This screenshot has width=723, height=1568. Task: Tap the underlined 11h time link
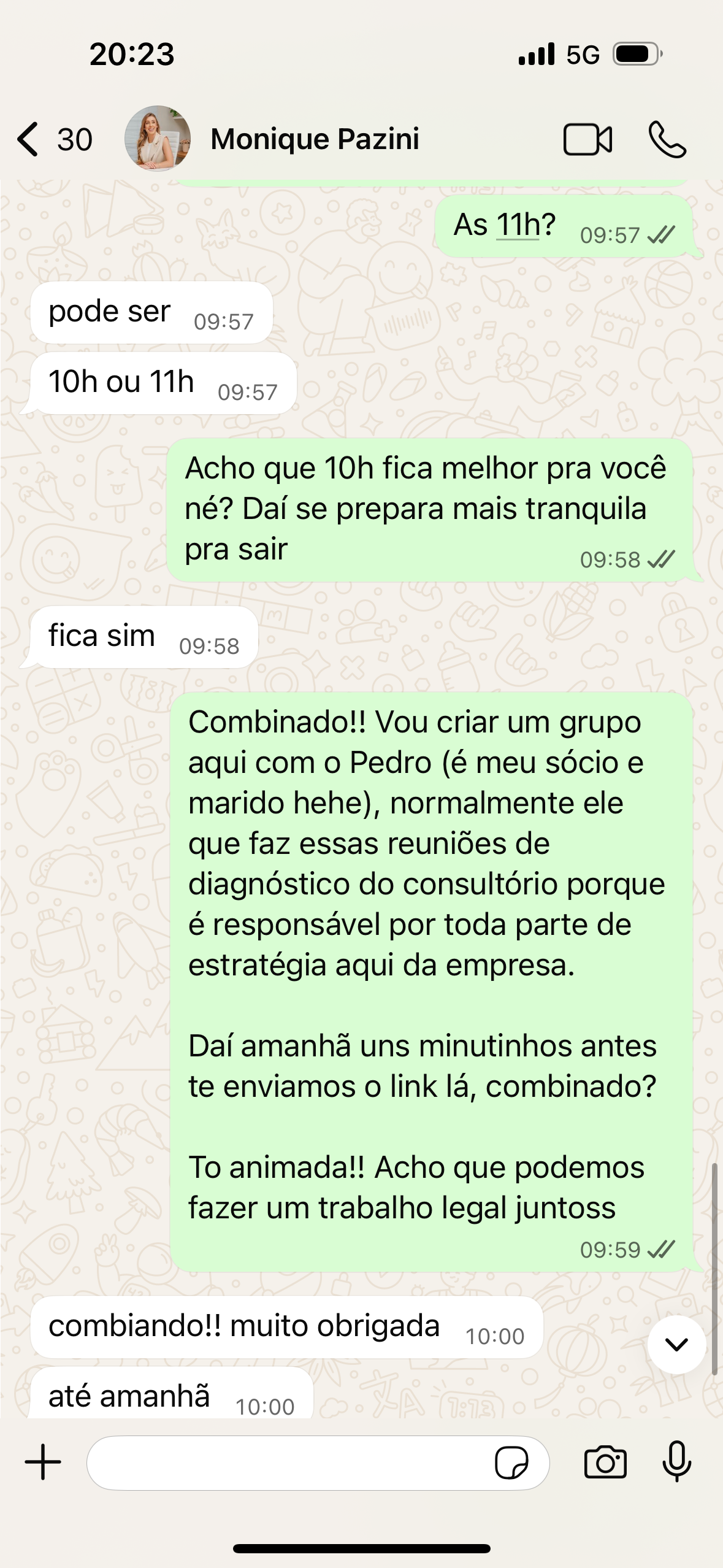(518, 225)
